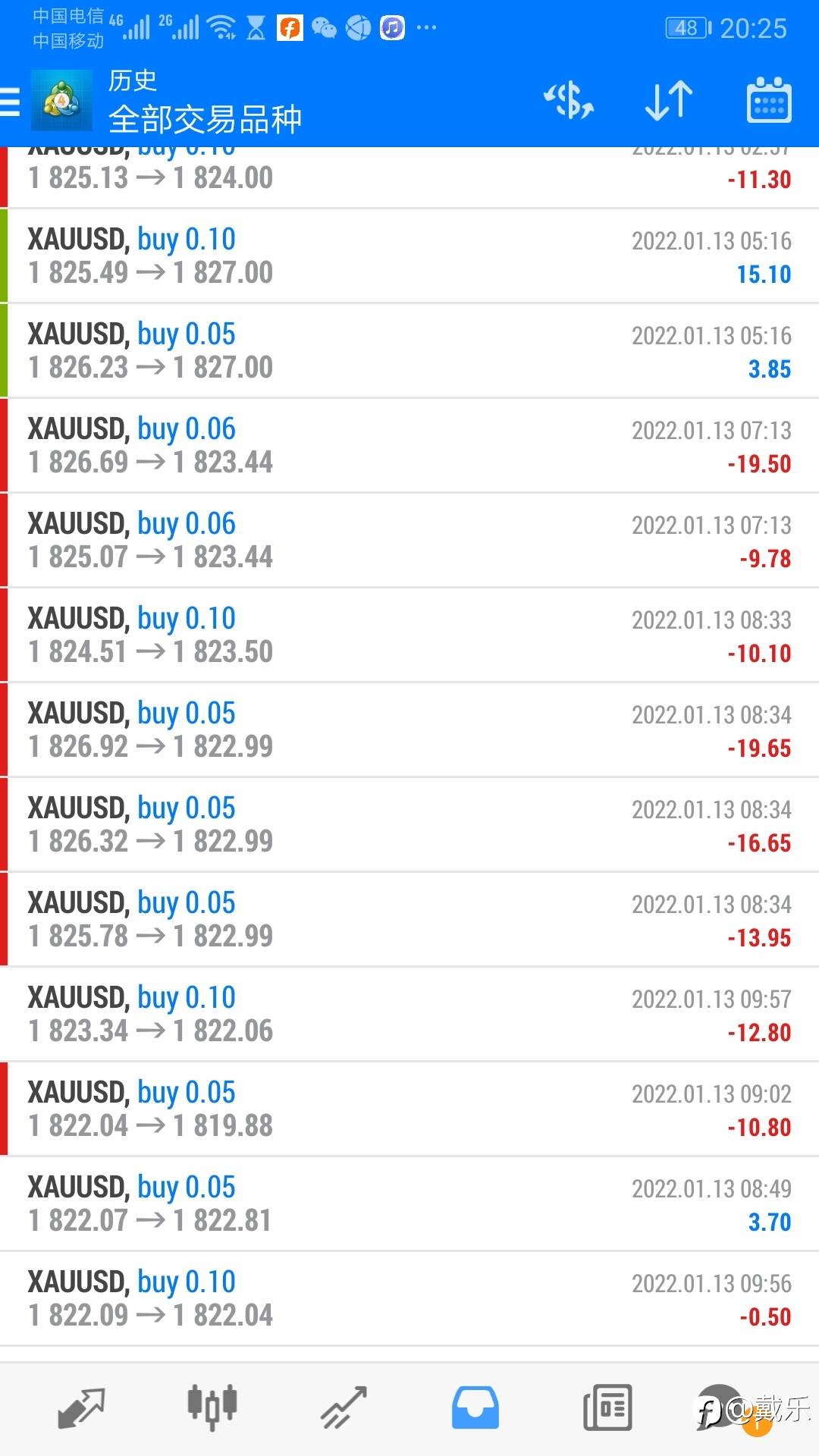Open the XAUUSD trade with loss -0.50
This screenshot has width=819, height=1456.
[x=409, y=1299]
